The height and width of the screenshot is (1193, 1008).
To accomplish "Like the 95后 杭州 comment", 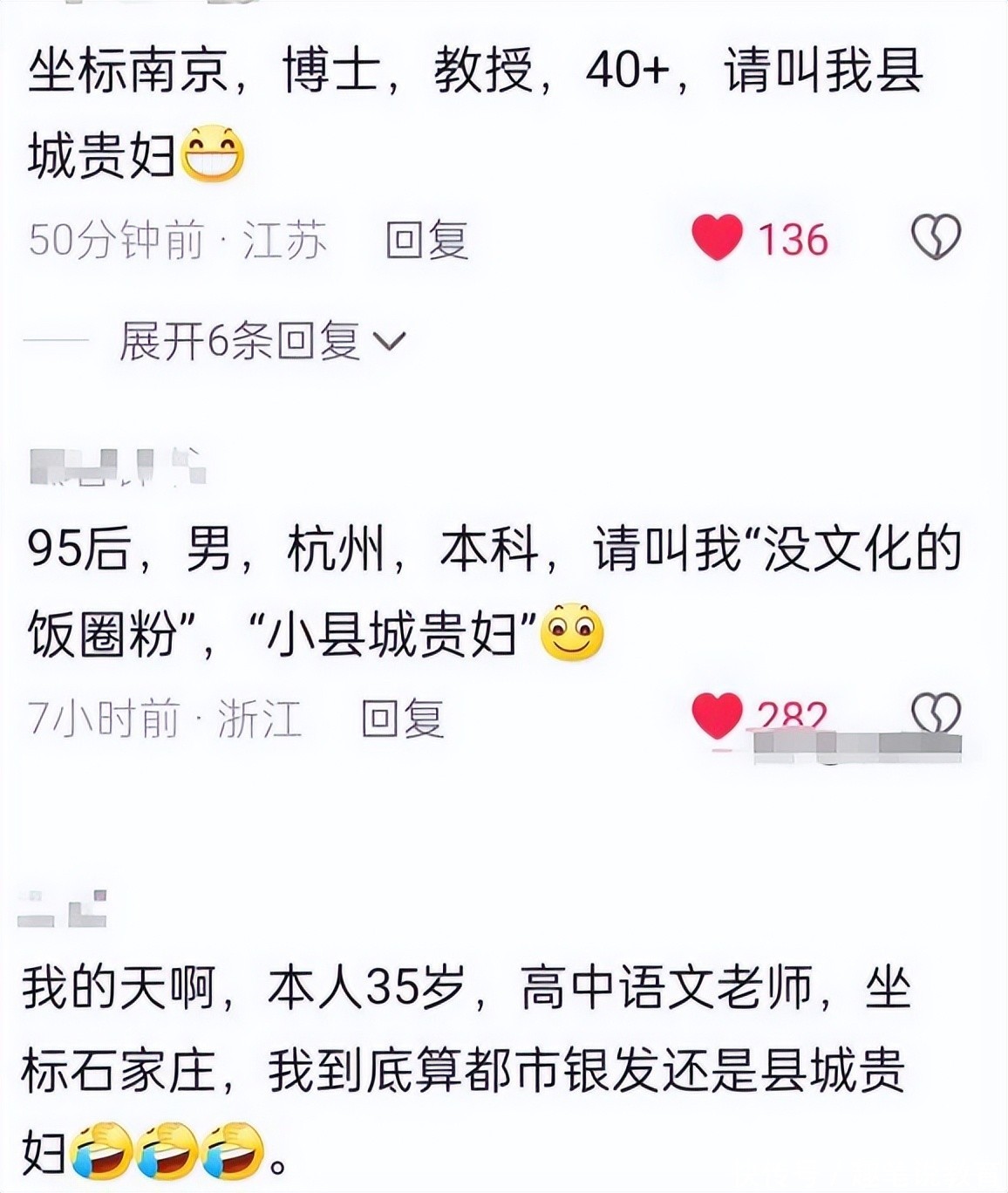I will [717, 717].
